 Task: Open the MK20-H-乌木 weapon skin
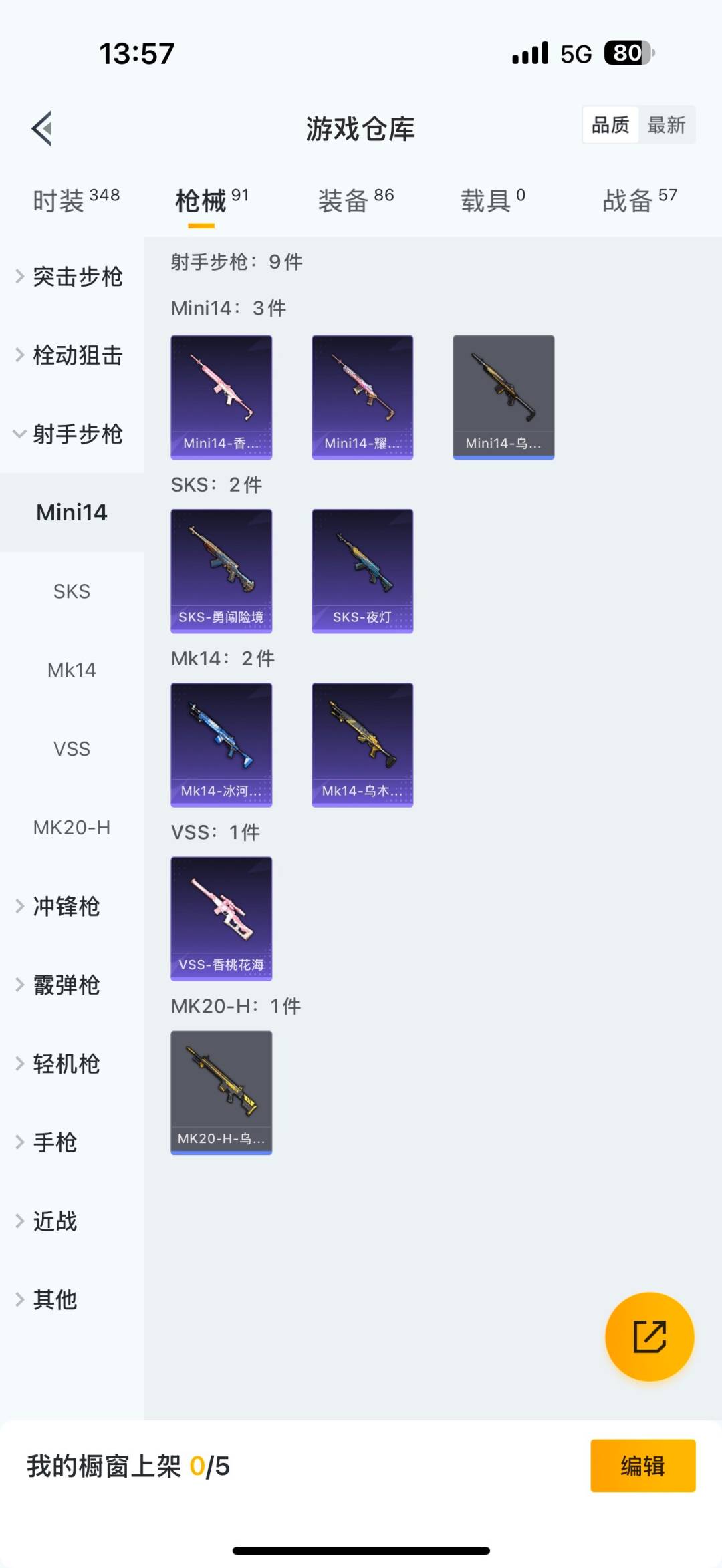(221, 1092)
